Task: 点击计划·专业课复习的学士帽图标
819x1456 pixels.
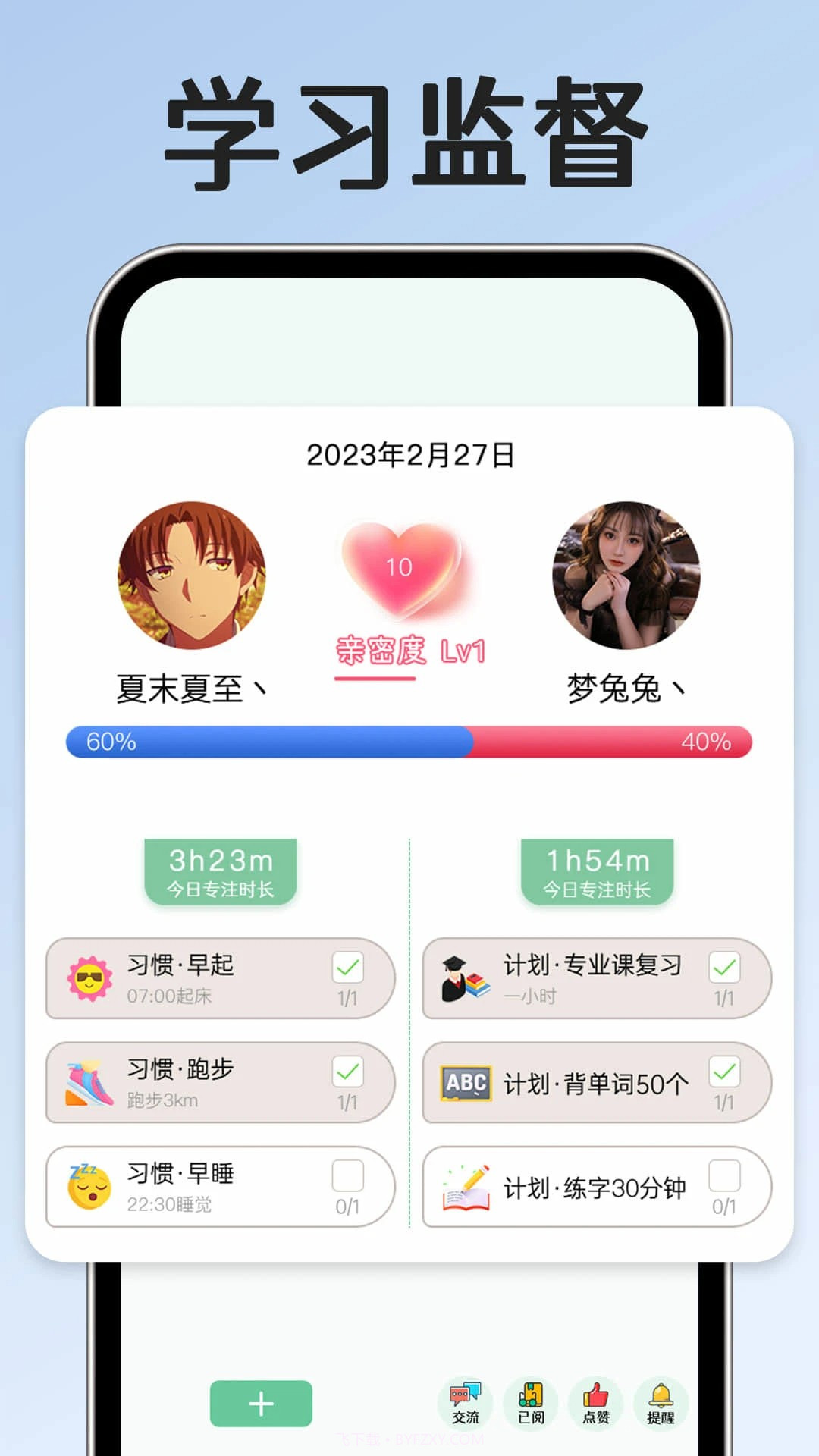Action: pyautogui.click(x=468, y=978)
